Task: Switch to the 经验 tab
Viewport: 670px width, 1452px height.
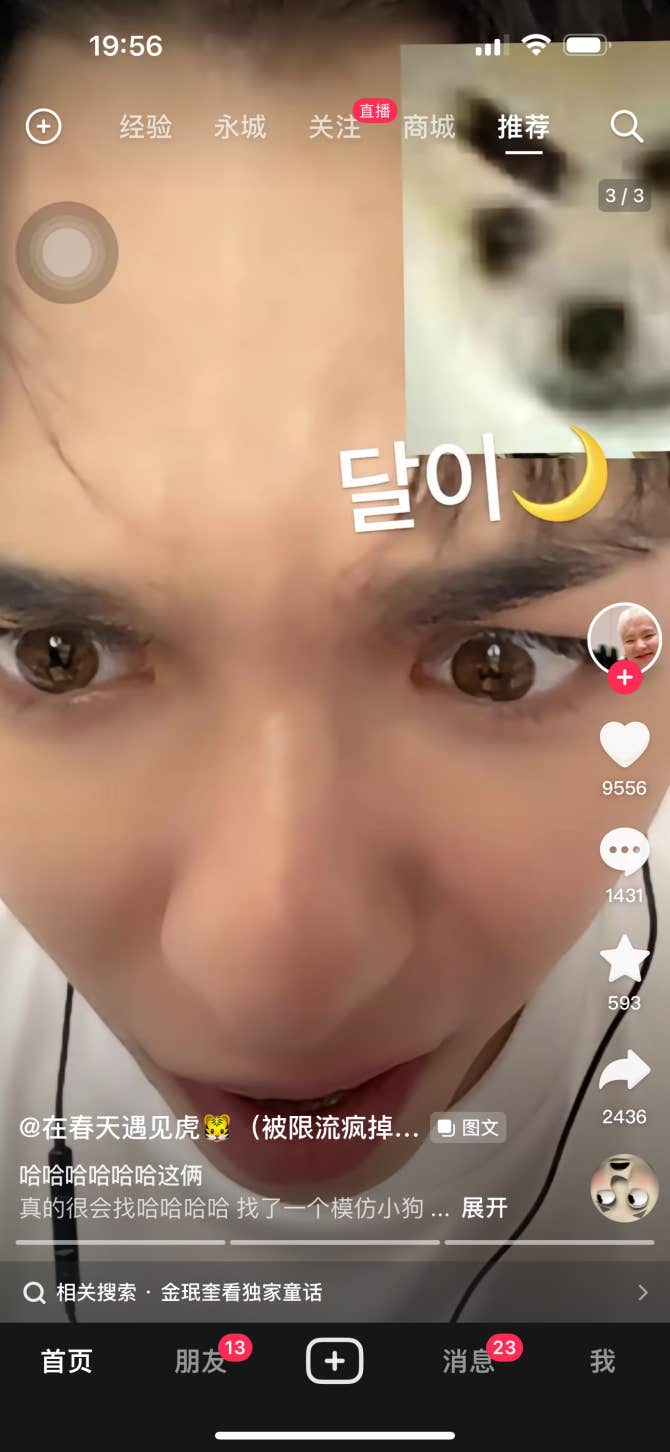Action: coord(146,127)
